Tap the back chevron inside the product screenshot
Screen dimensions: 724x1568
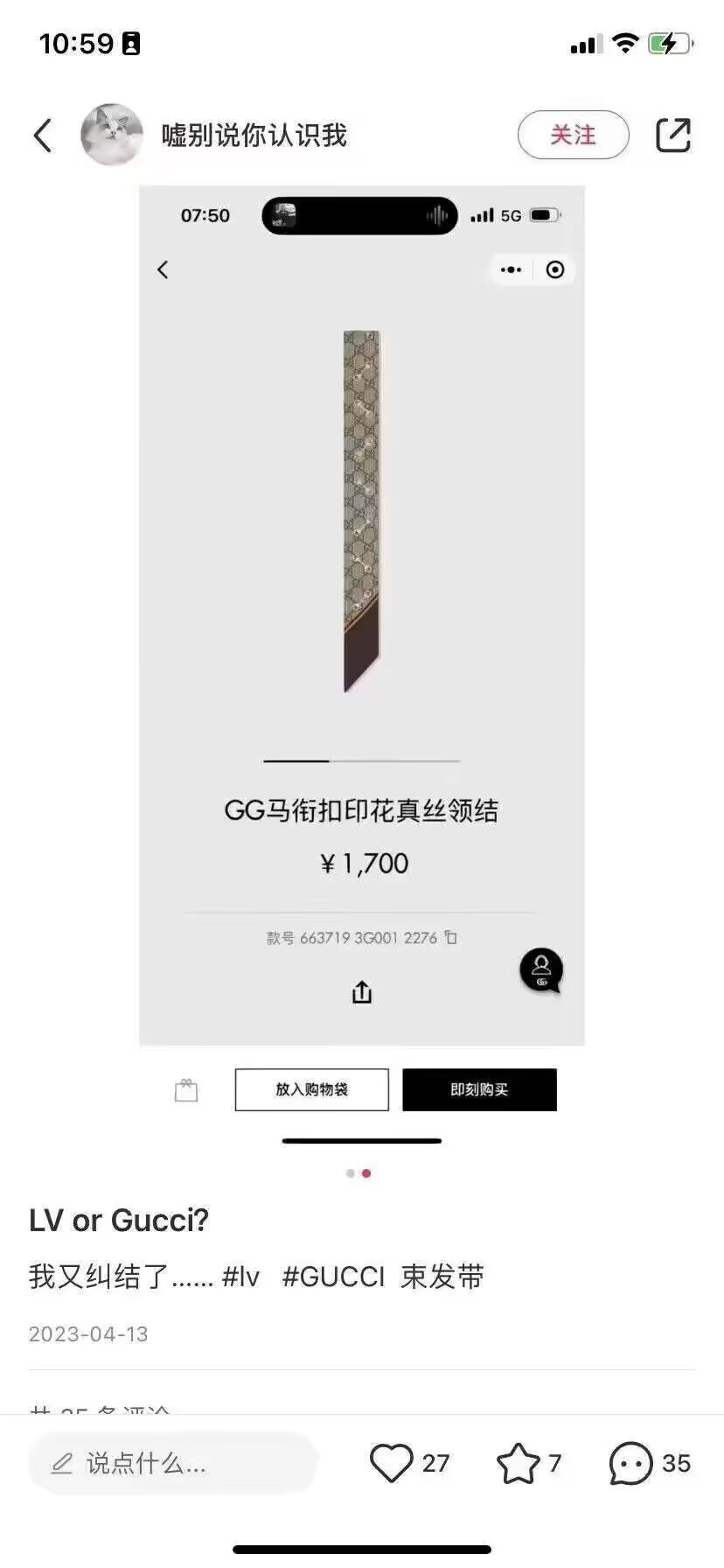point(162,269)
